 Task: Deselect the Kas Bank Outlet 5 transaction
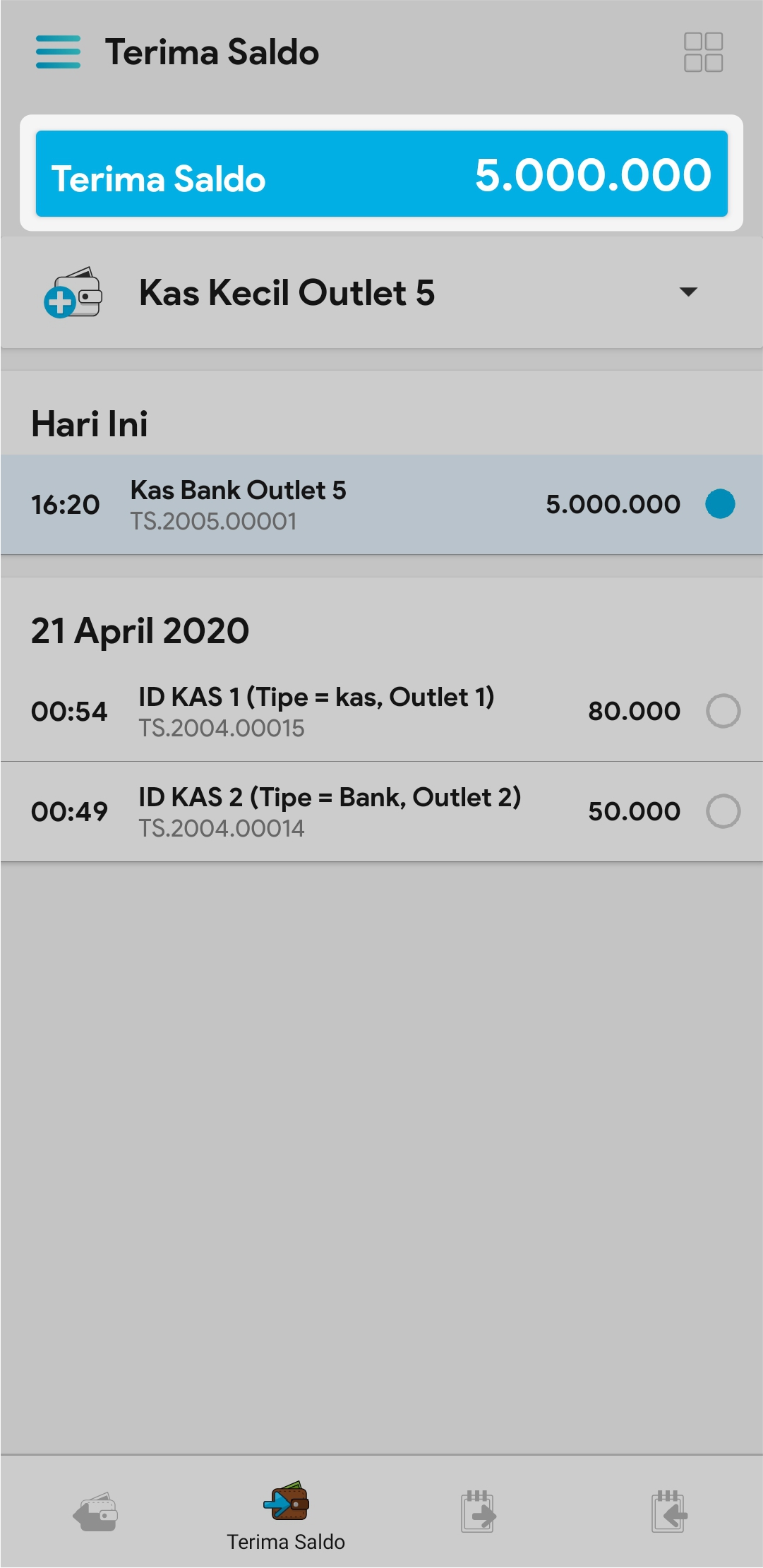point(720,504)
